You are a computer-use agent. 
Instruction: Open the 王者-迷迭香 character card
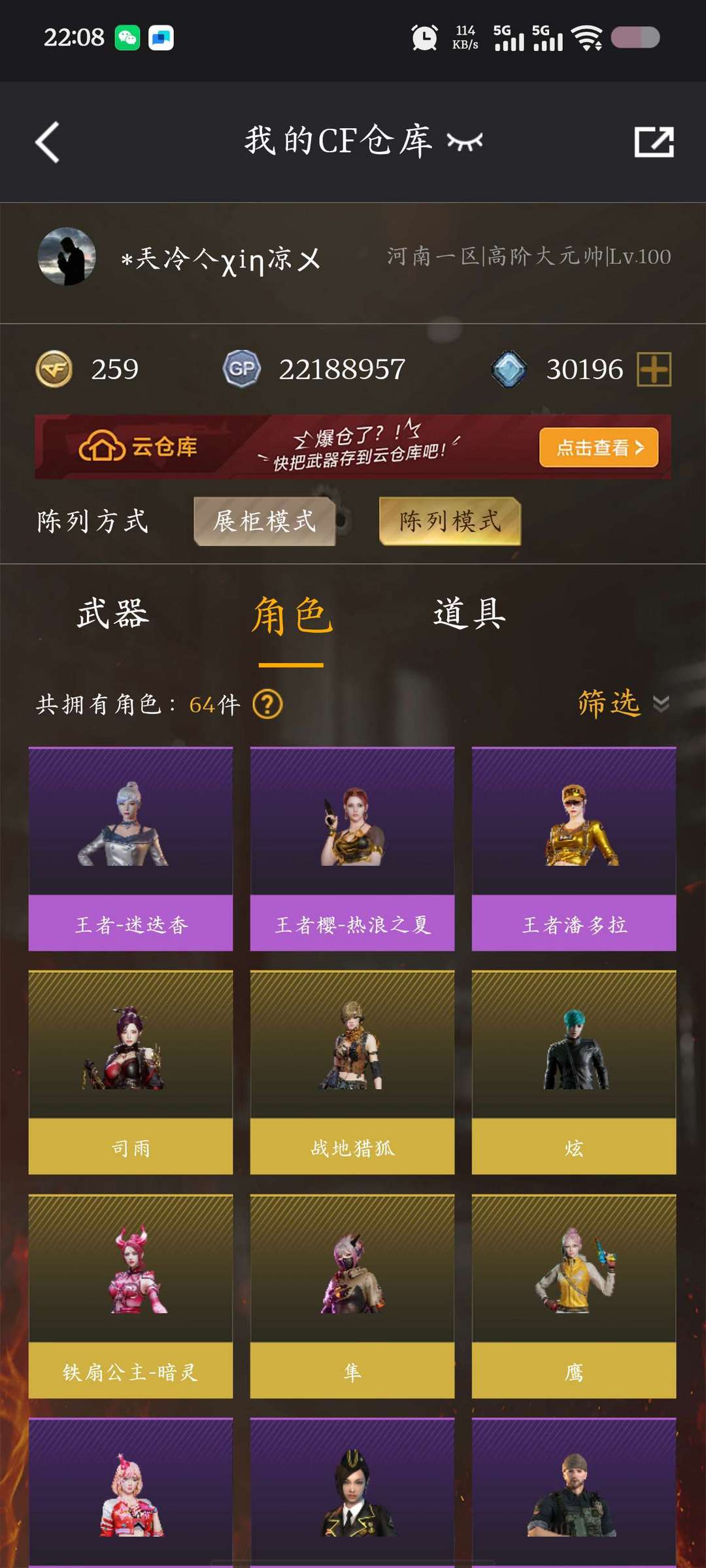[x=131, y=849]
